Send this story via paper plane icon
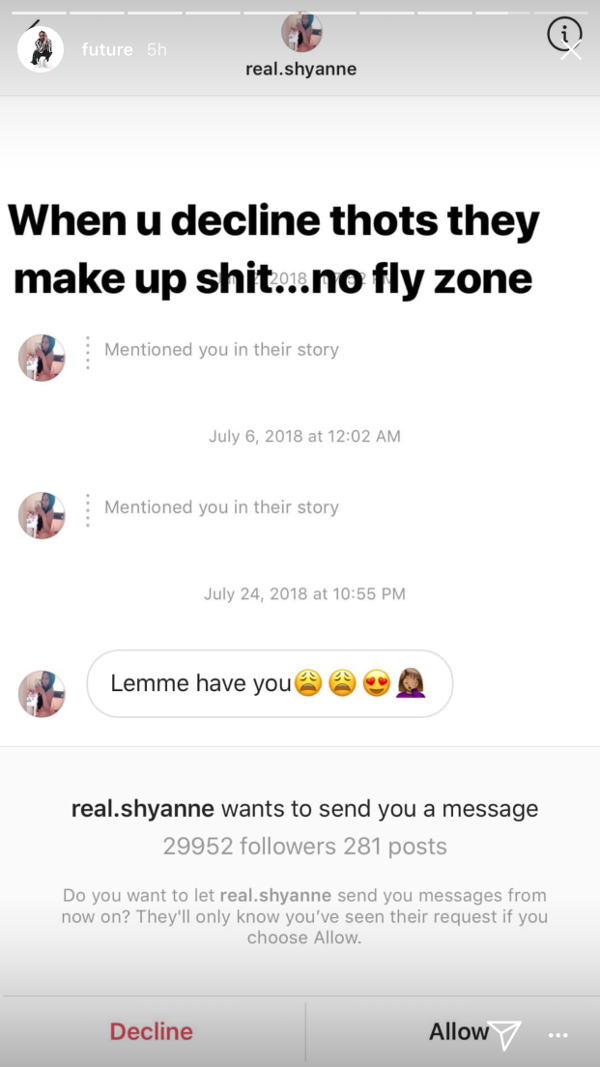 tap(505, 1034)
